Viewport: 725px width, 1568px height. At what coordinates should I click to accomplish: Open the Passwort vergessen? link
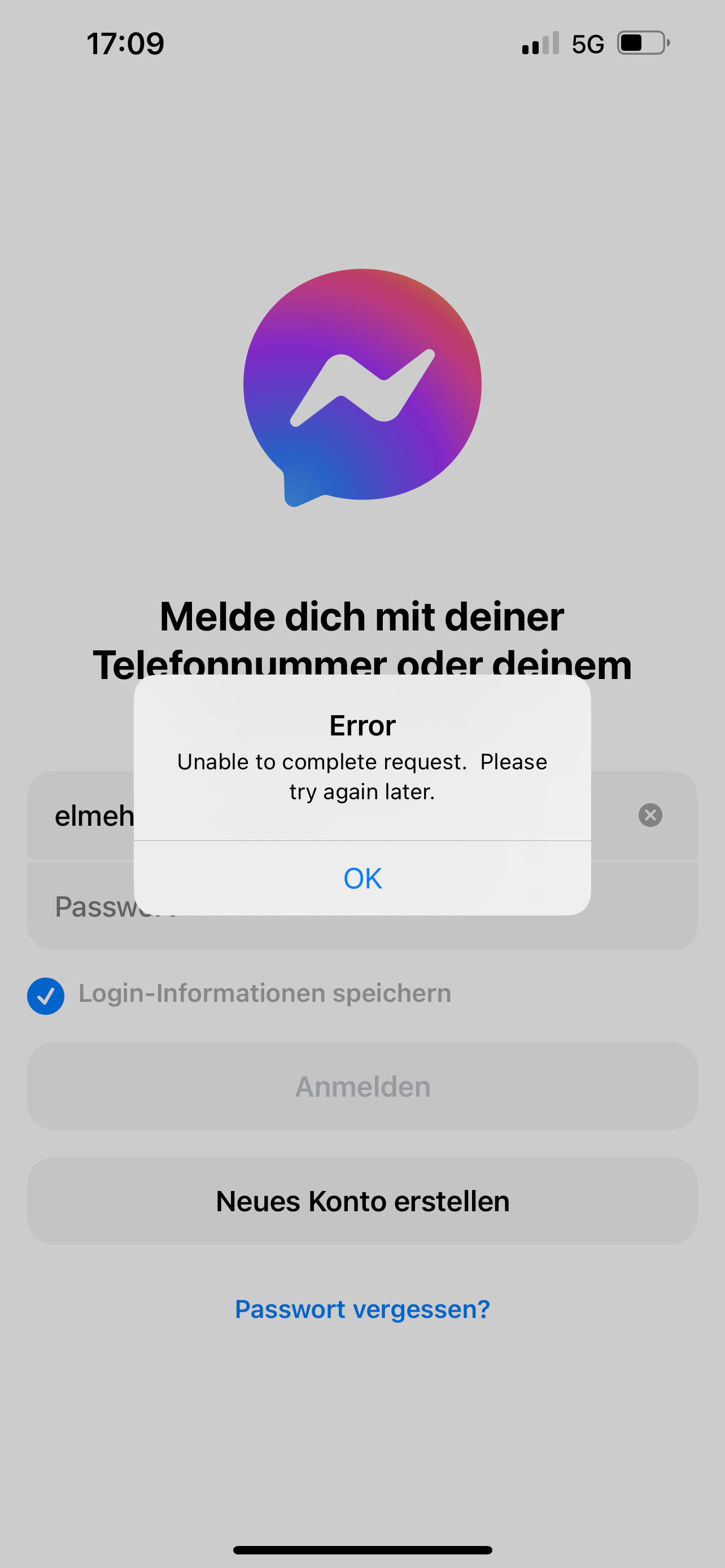click(x=362, y=1309)
